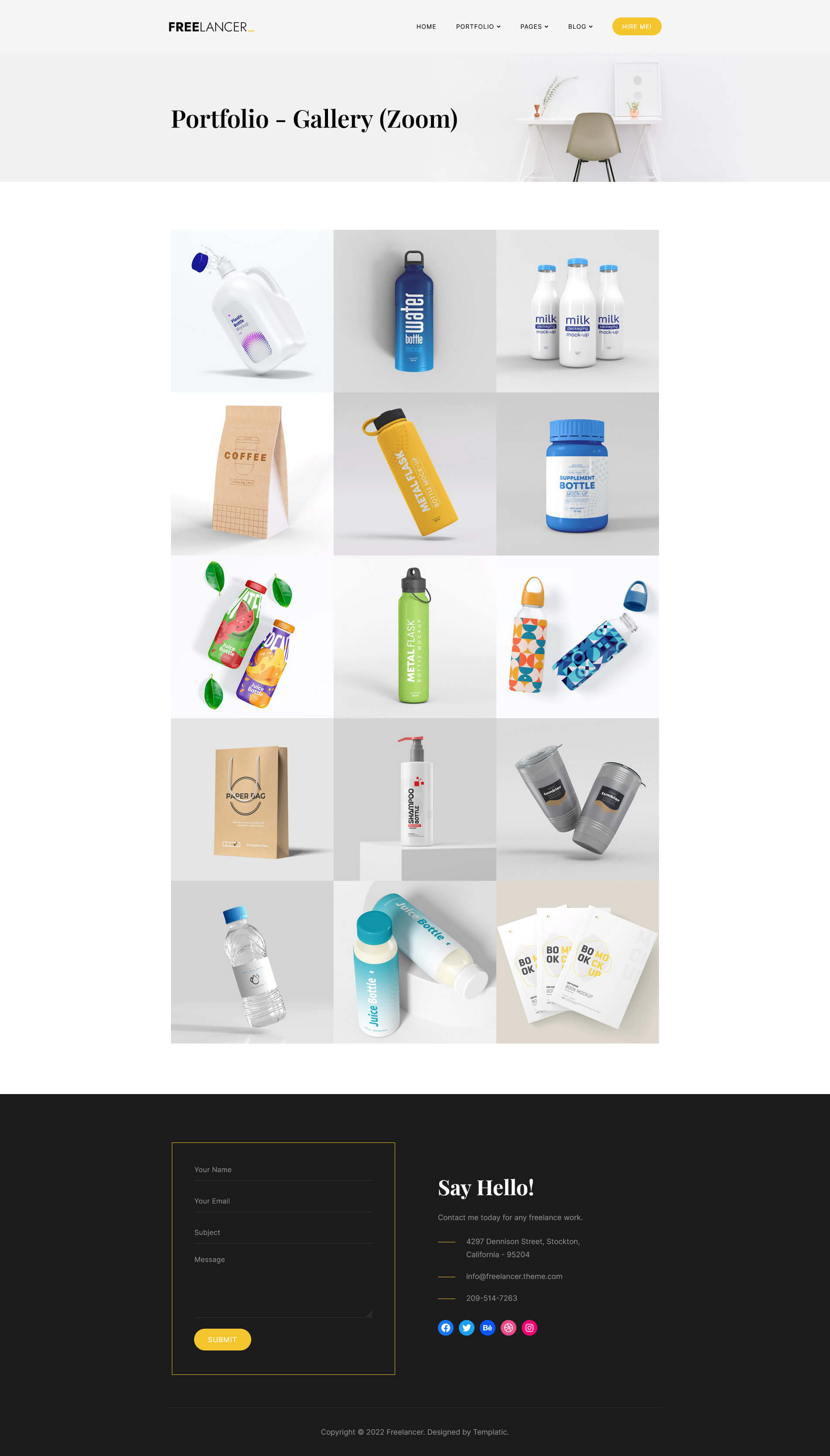Viewport: 830px width, 1456px height.
Task: Tap the Message text area
Action: [x=283, y=1285]
